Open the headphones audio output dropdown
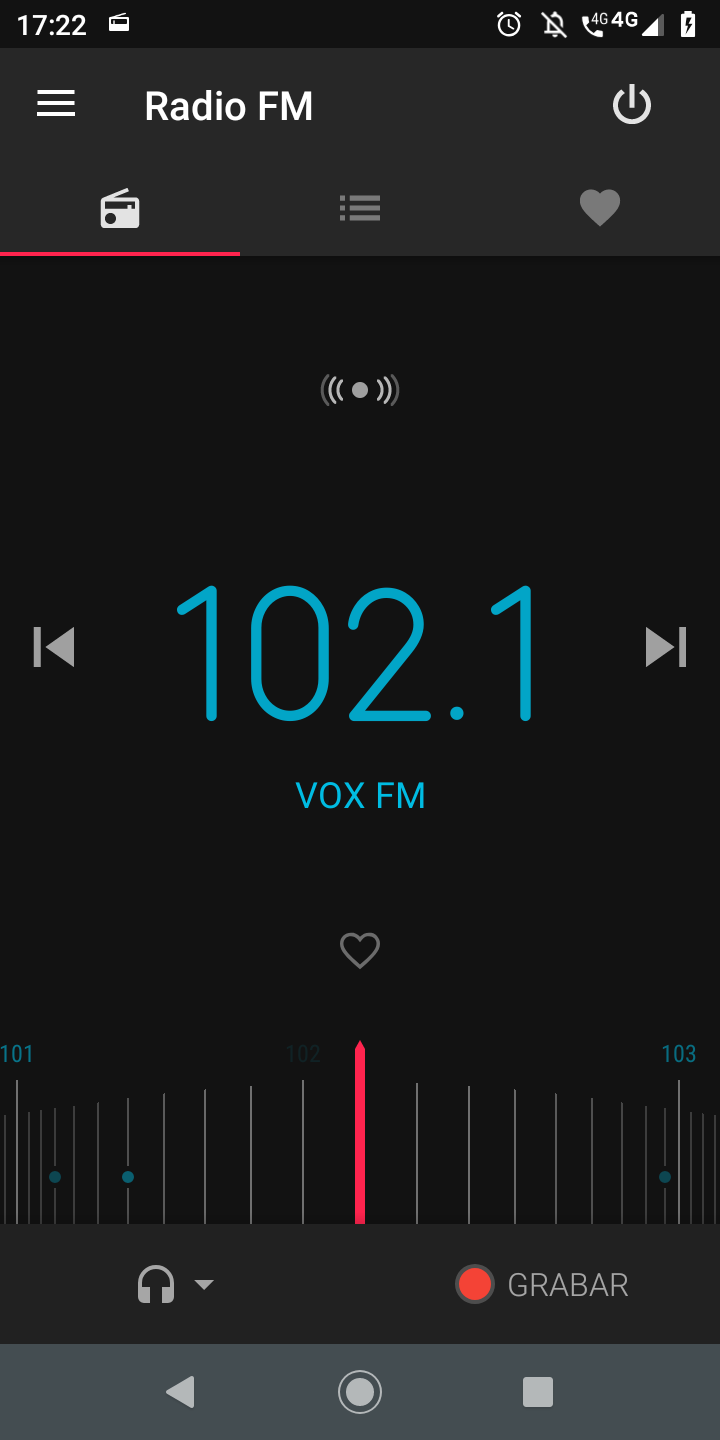This screenshot has height=1440, width=720. pos(175,1284)
